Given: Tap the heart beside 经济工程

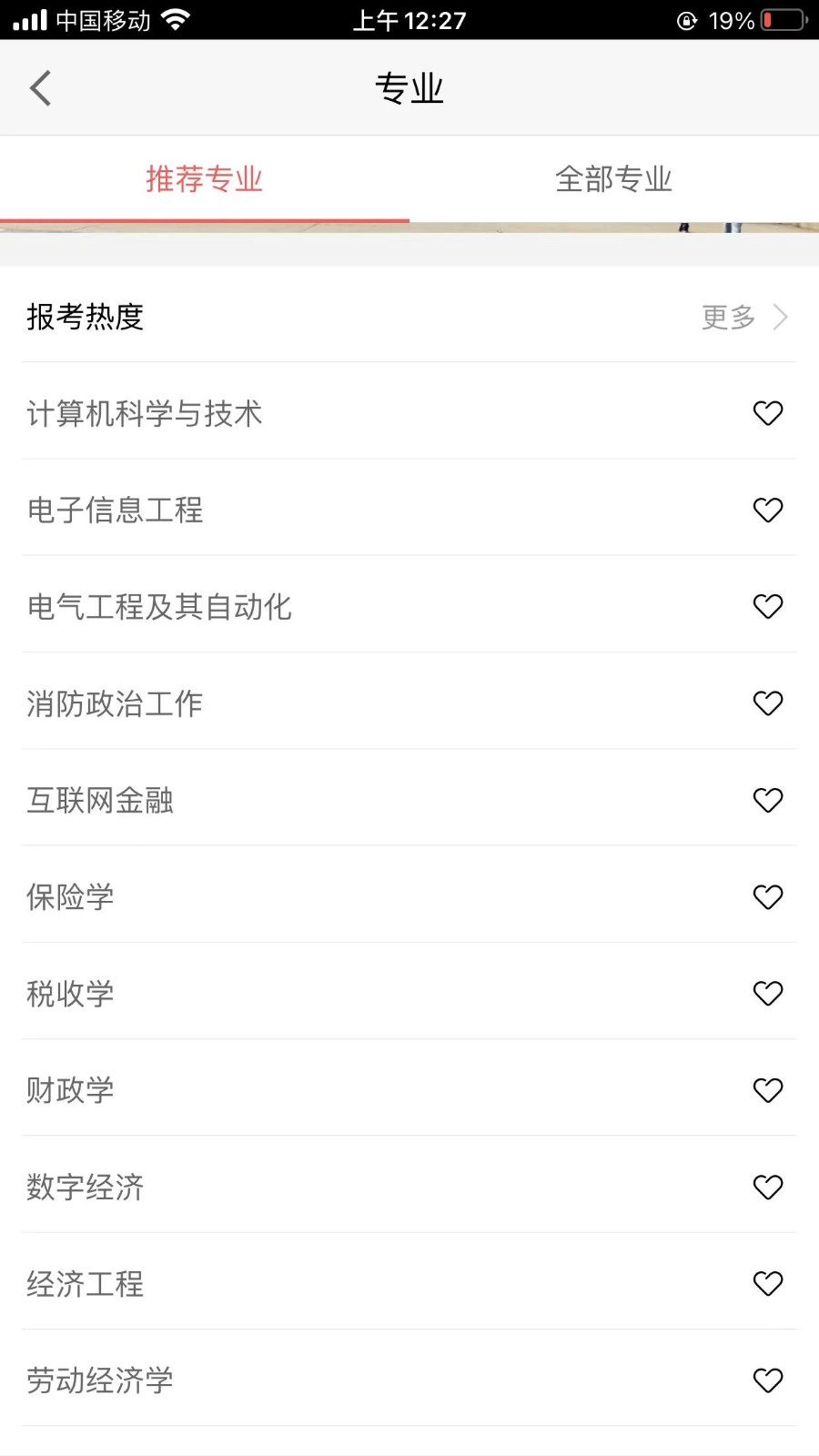Looking at the screenshot, I should click(x=768, y=1283).
